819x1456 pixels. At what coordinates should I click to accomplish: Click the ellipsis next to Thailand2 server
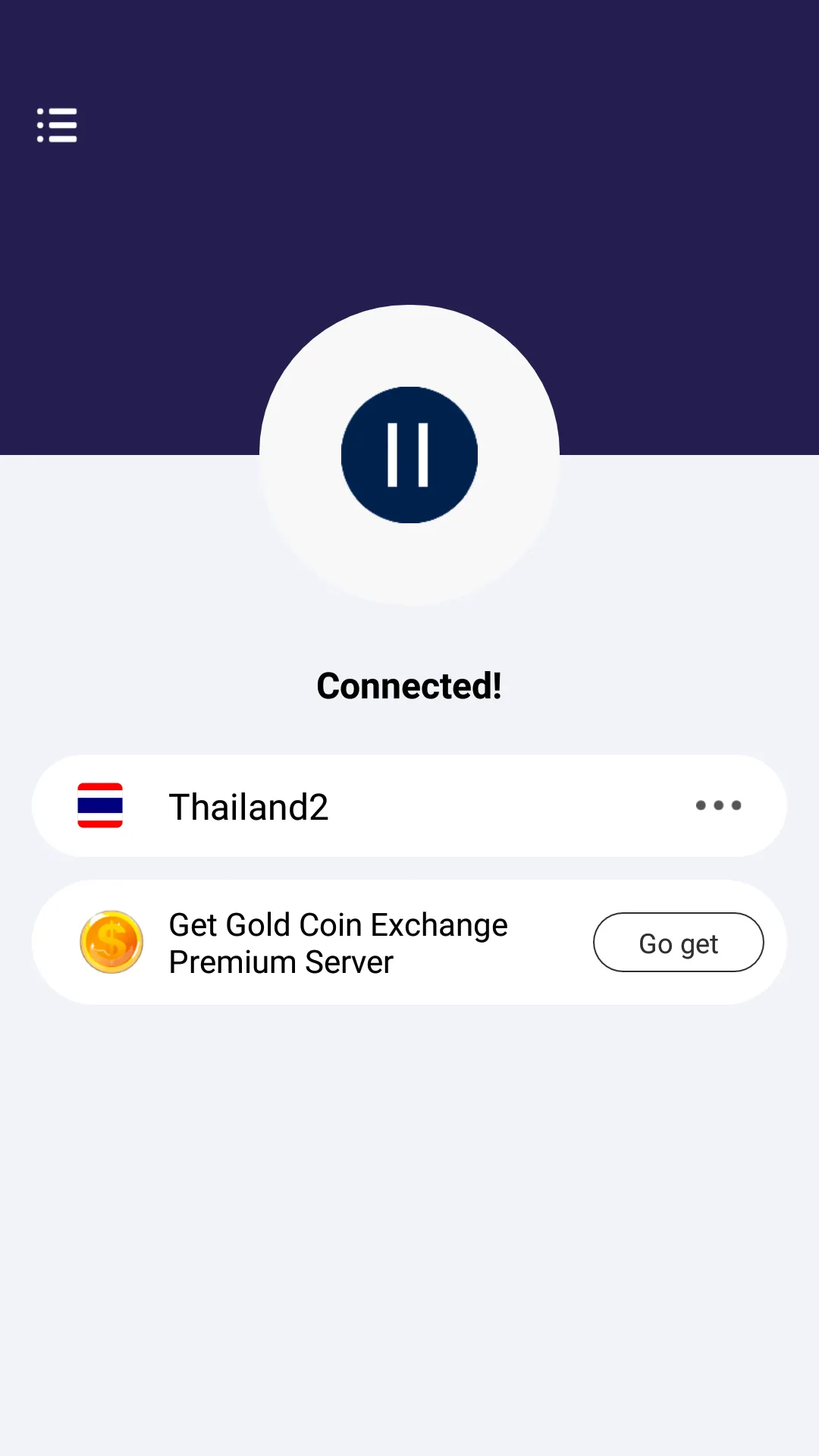click(718, 806)
